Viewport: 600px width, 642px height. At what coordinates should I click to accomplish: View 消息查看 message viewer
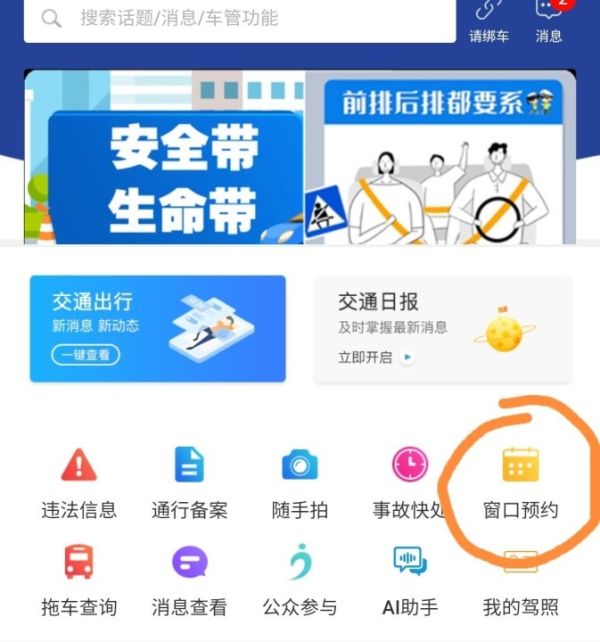pyautogui.click(x=189, y=578)
